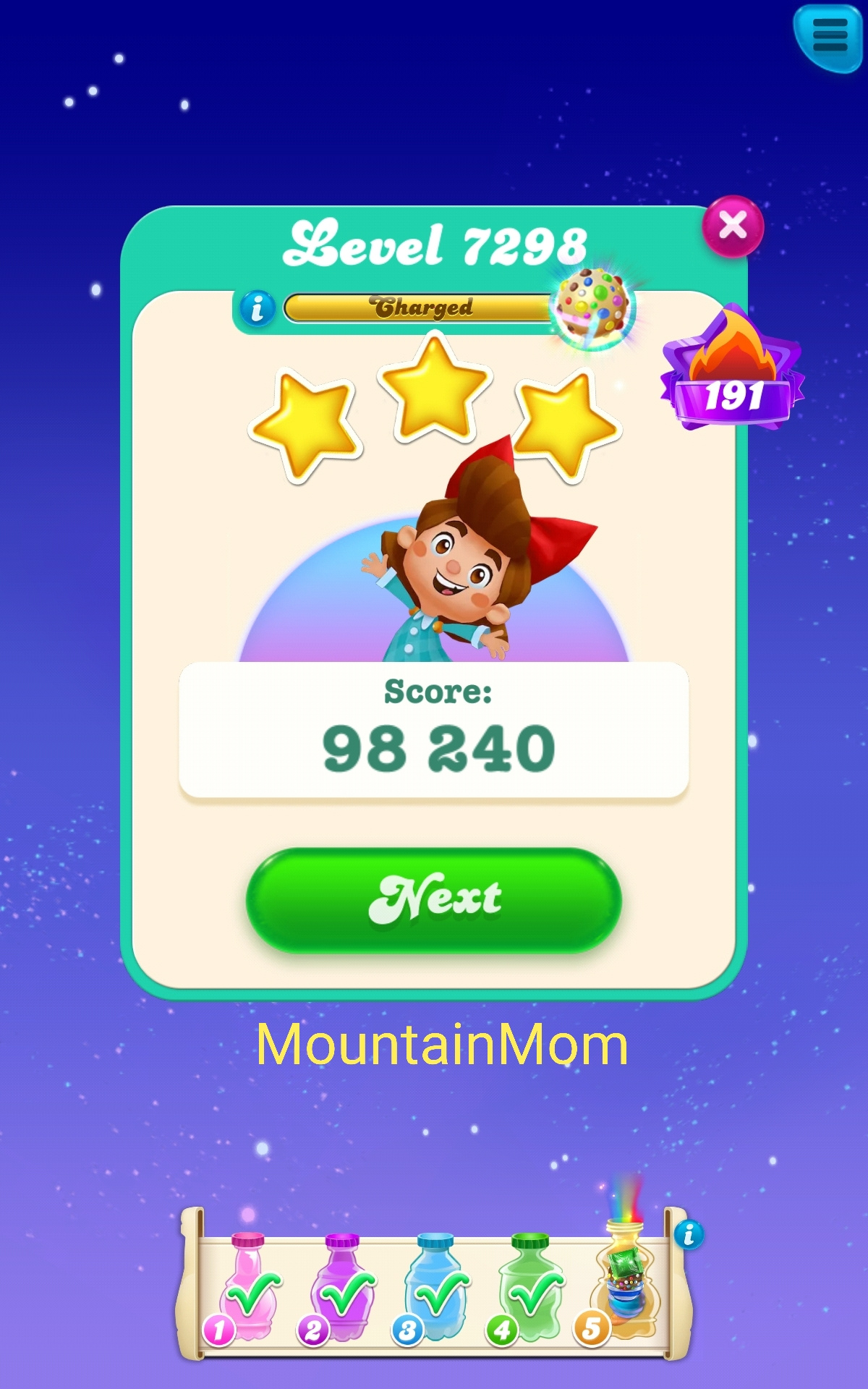This screenshot has height=1389, width=868.
Task: Continue with the green Next button
Action: tap(434, 899)
